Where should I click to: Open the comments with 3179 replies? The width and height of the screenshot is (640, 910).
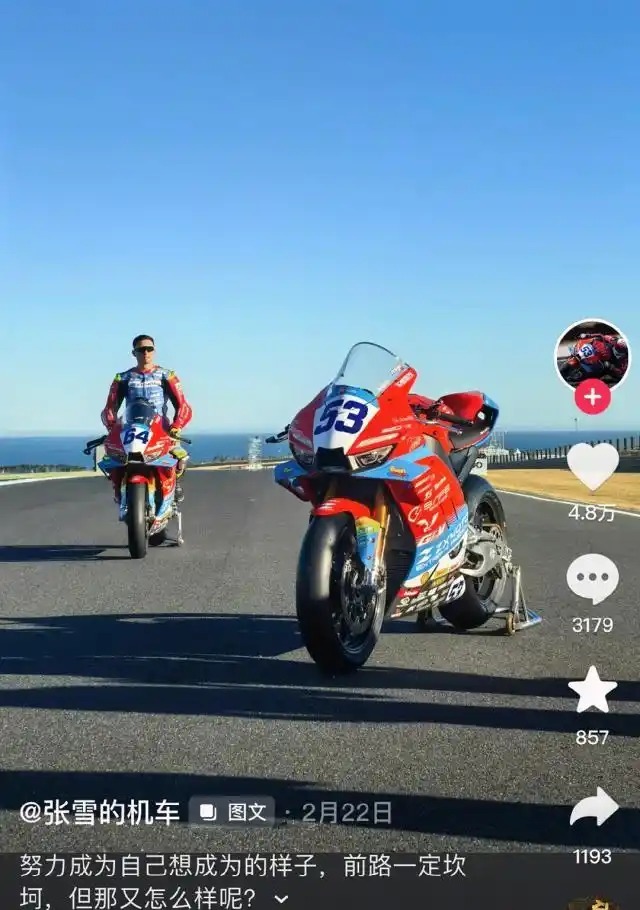coord(592,578)
